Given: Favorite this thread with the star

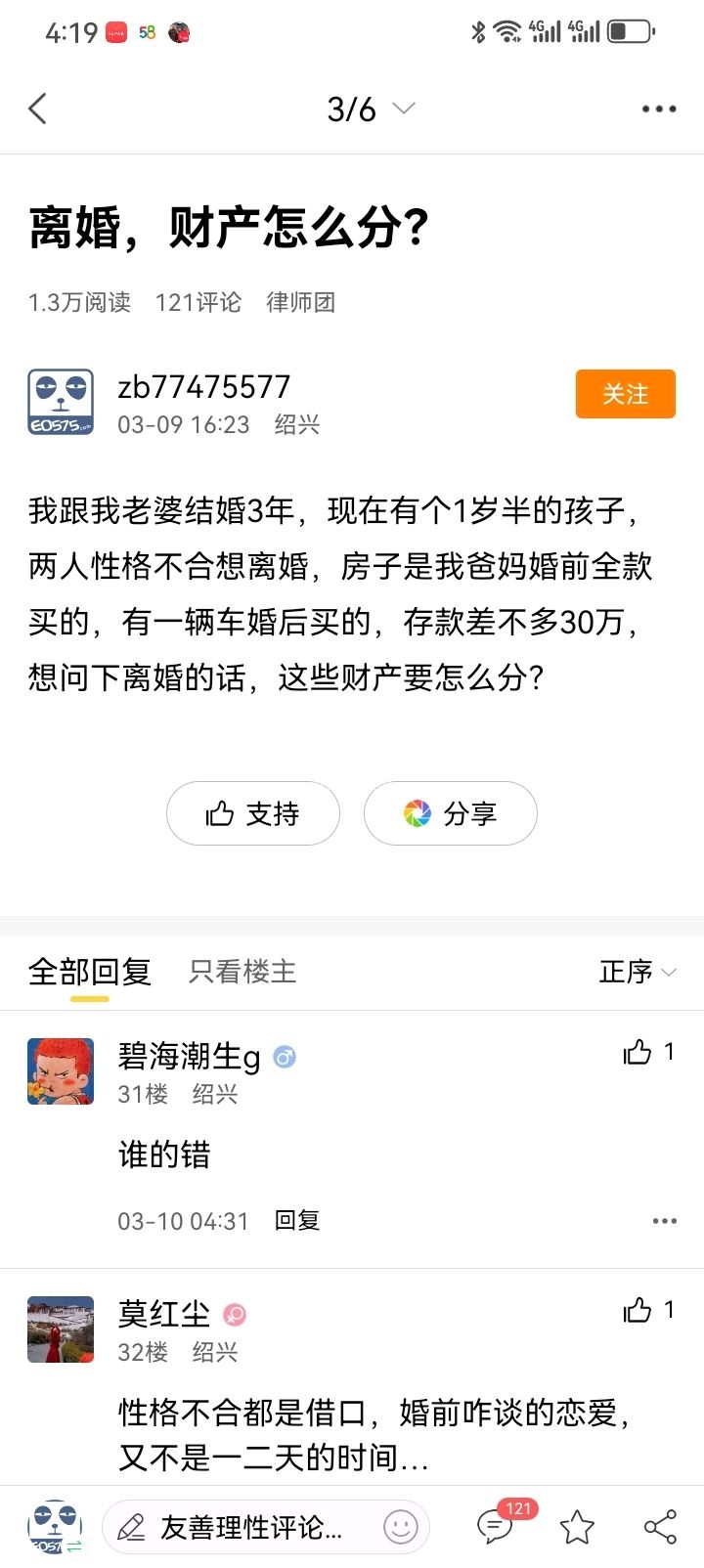Looking at the screenshot, I should point(577,1527).
